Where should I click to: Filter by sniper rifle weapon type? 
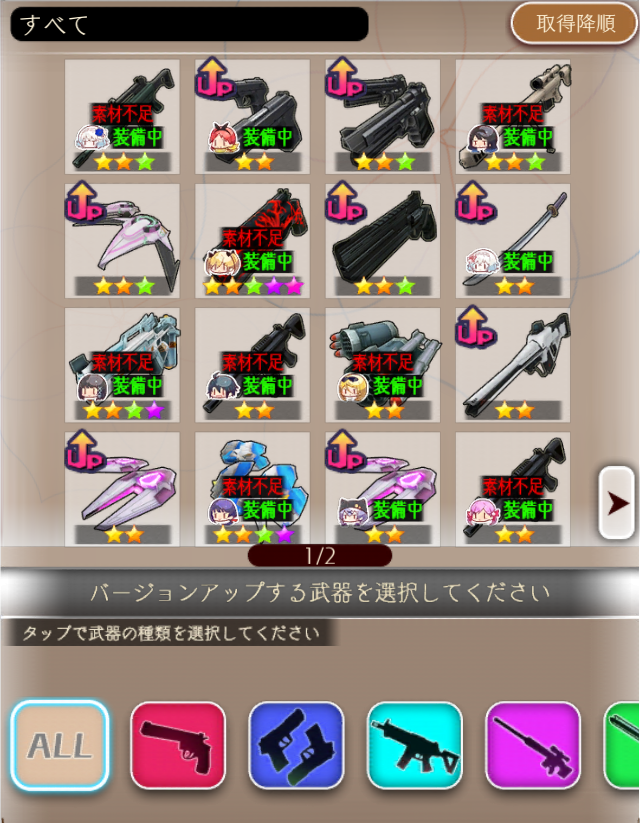[x=532, y=746]
